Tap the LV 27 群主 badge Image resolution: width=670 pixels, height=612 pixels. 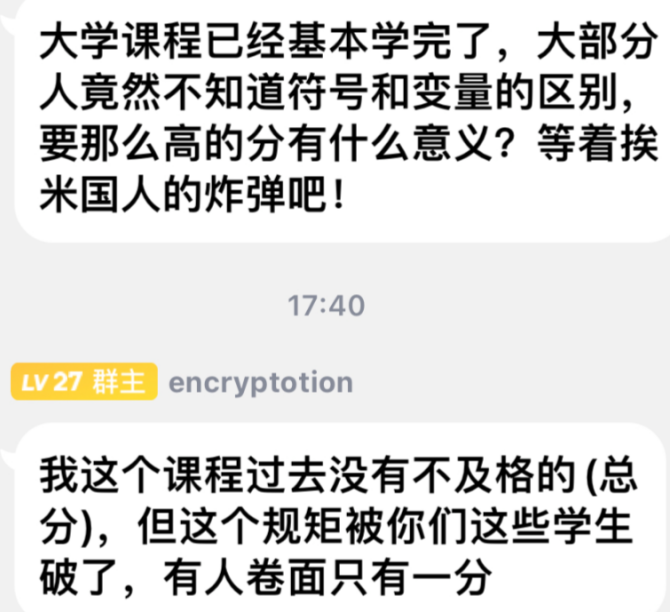(x=84, y=383)
